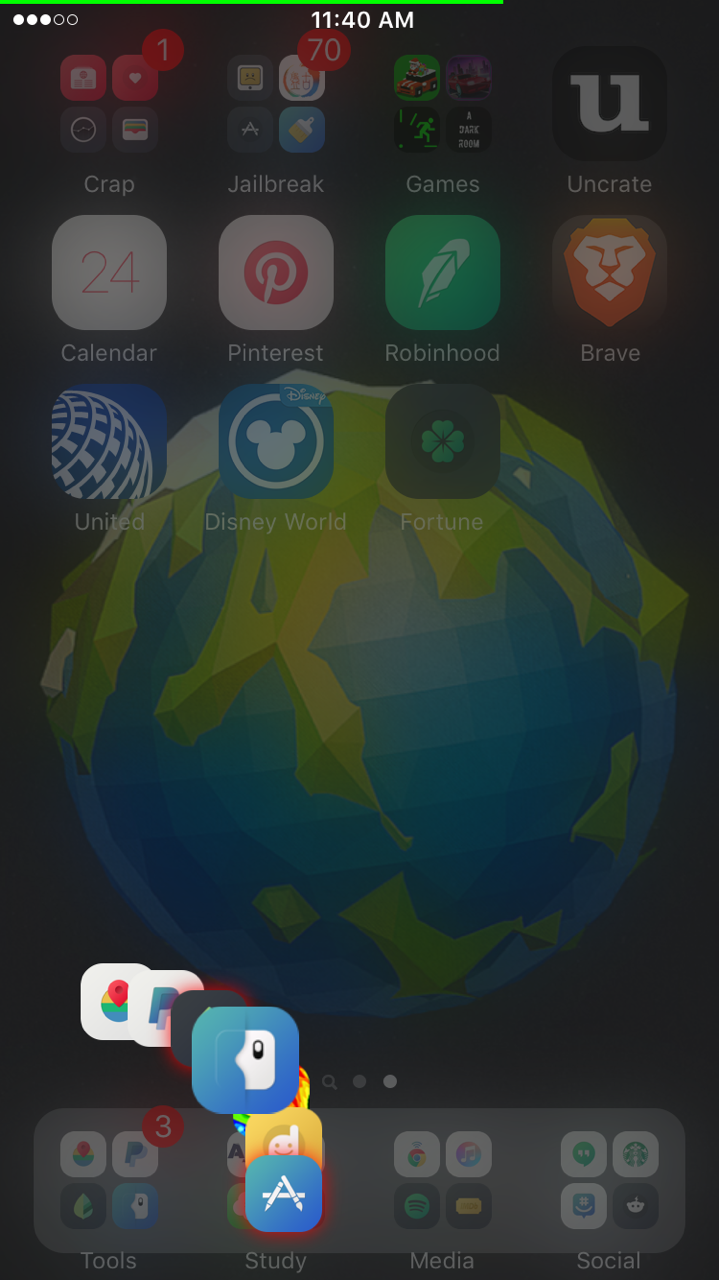Open the Tools folder in the dock
719x1280 pixels.
(109, 1181)
